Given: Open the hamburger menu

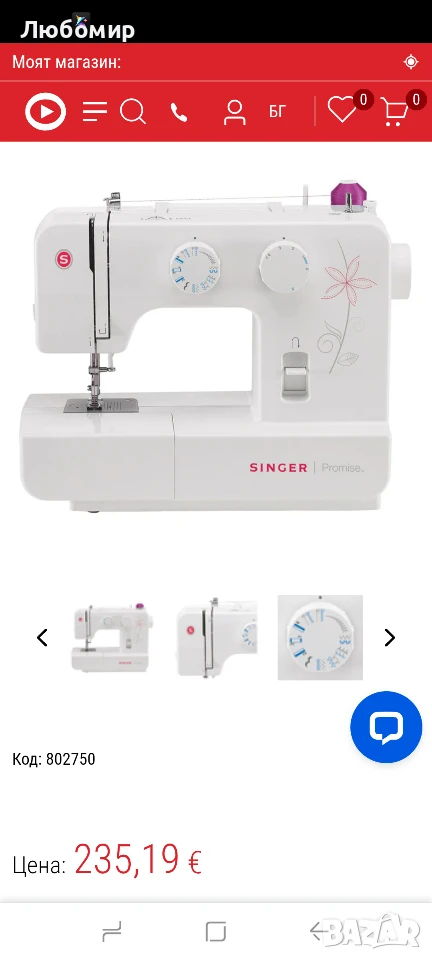Looking at the screenshot, I should coord(95,111).
